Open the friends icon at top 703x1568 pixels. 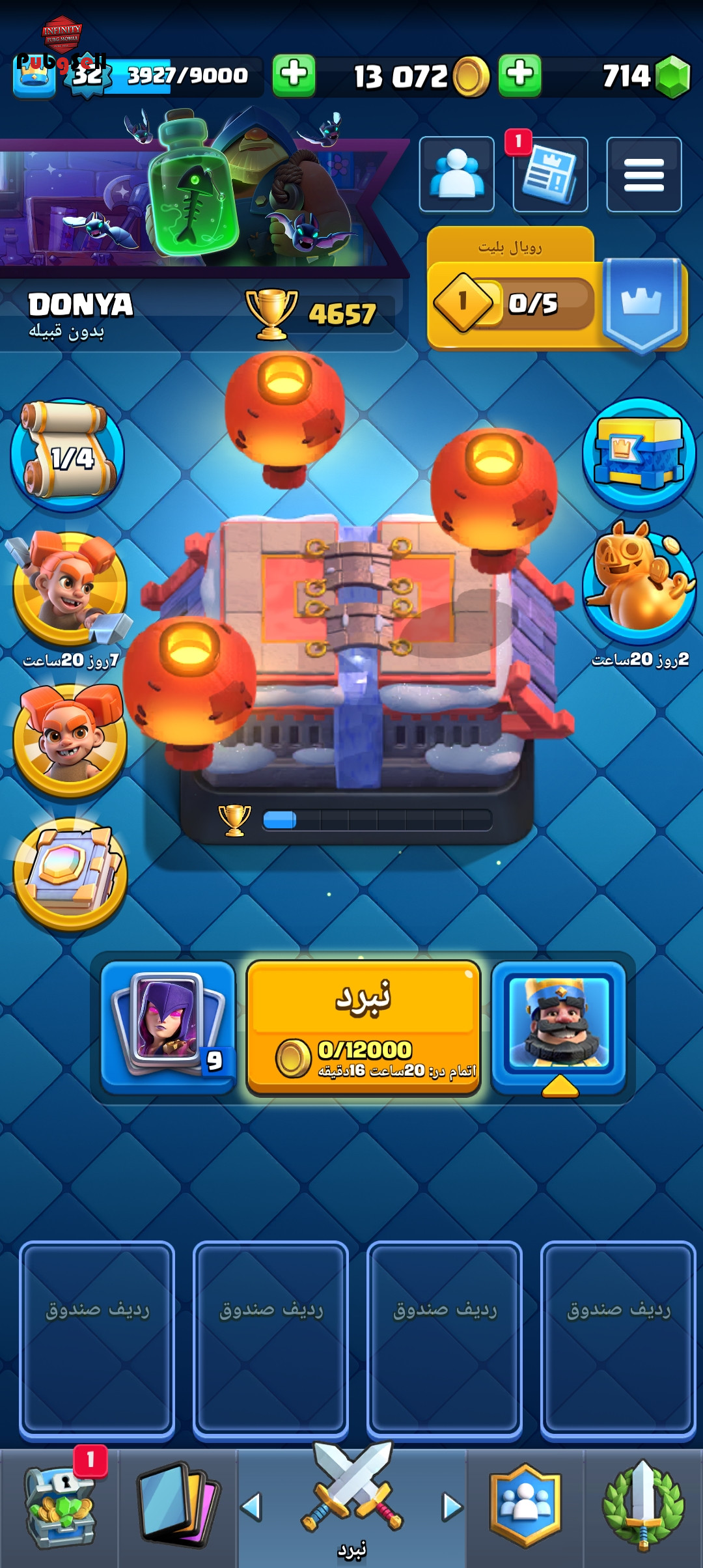click(x=457, y=174)
